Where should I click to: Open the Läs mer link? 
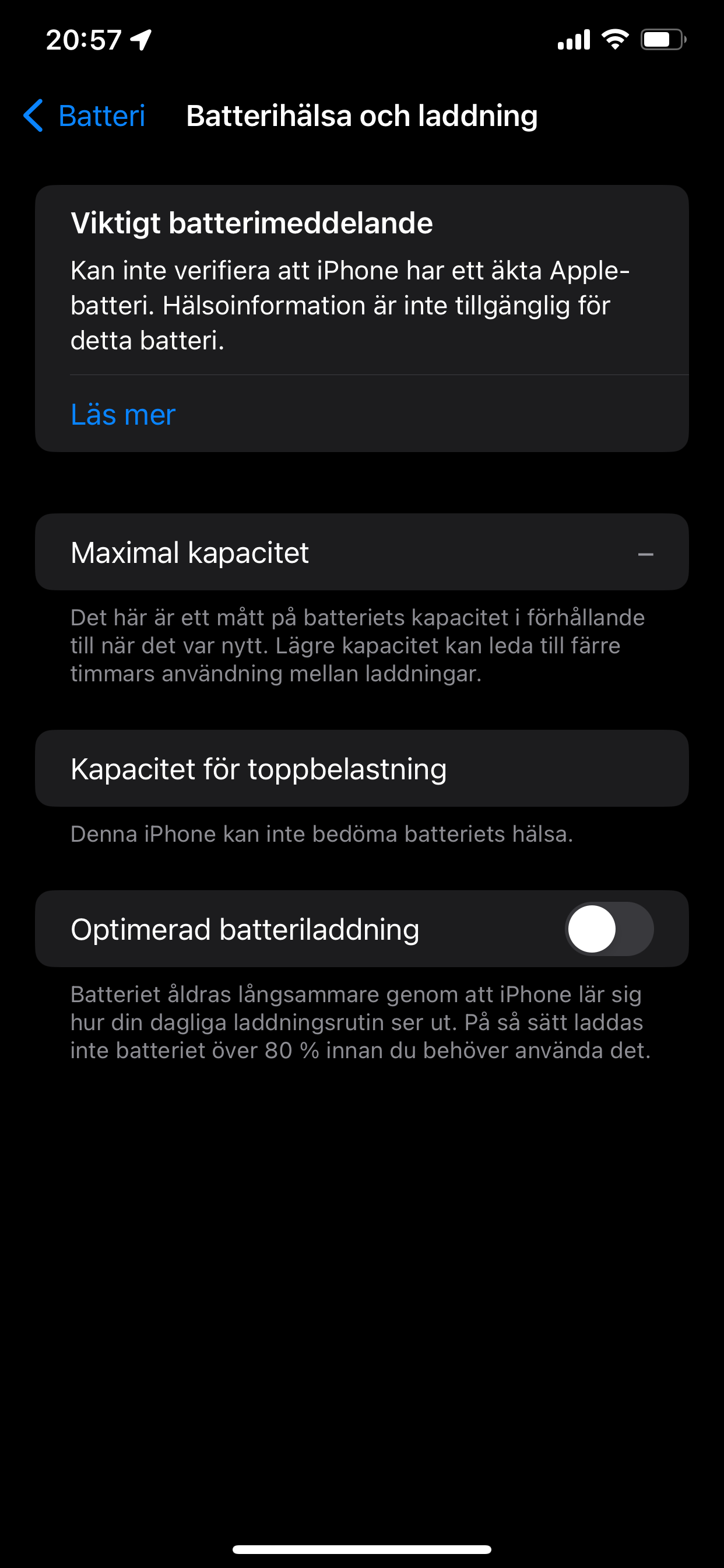point(123,415)
